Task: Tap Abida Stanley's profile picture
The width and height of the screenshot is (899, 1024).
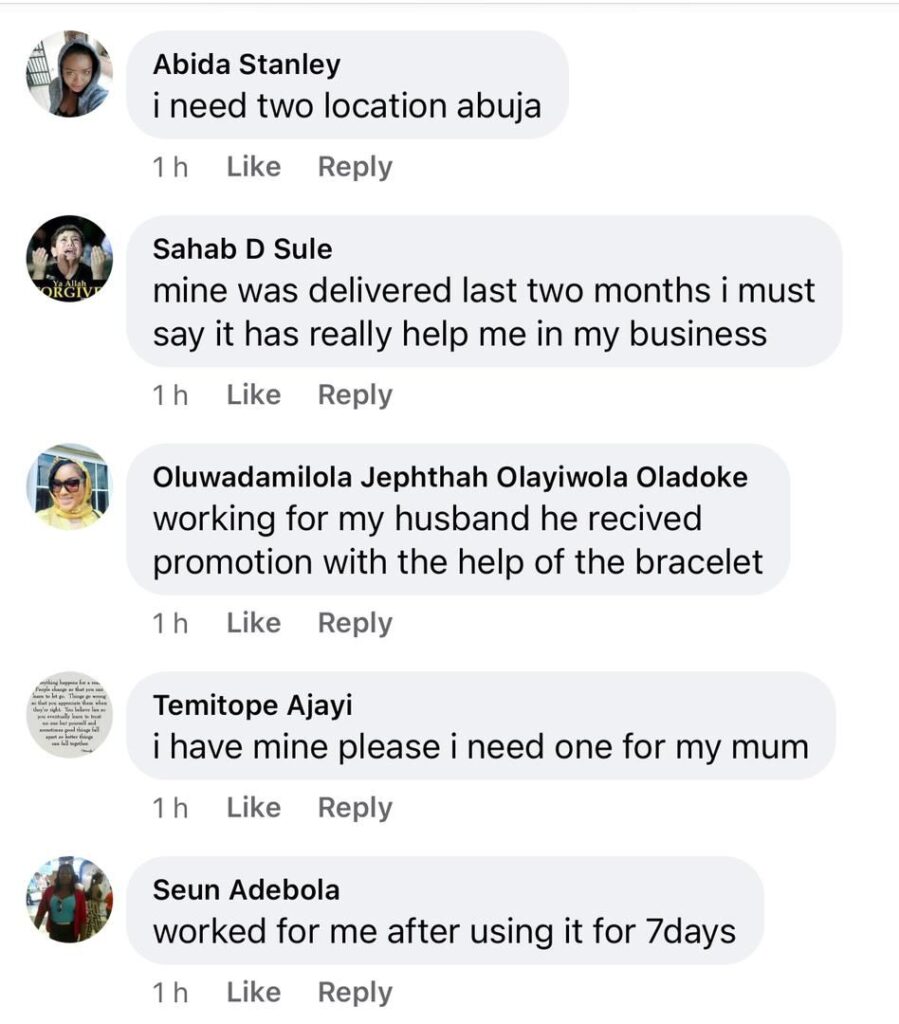Action: click(x=69, y=74)
